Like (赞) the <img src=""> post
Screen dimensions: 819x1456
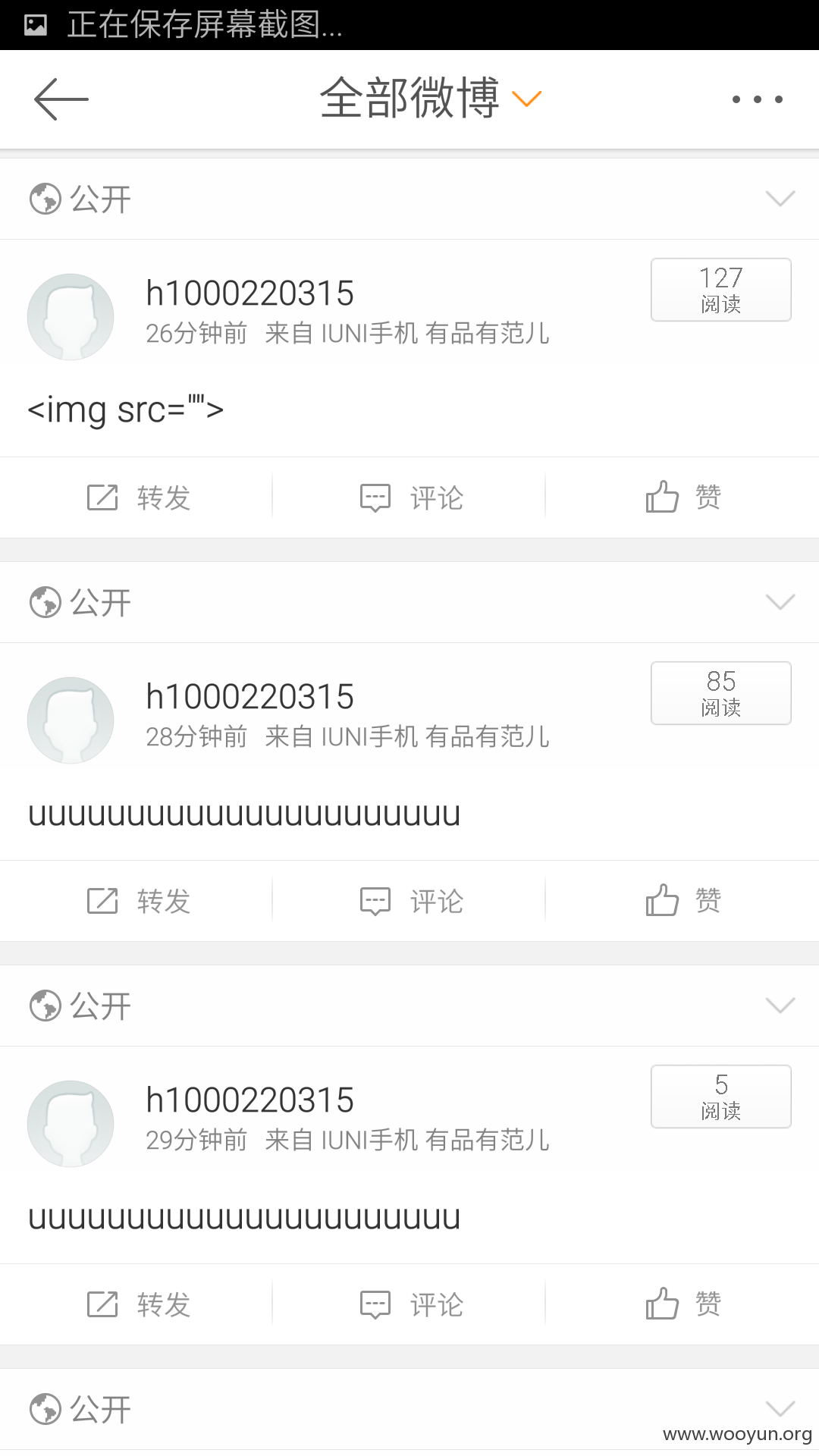[682, 497]
